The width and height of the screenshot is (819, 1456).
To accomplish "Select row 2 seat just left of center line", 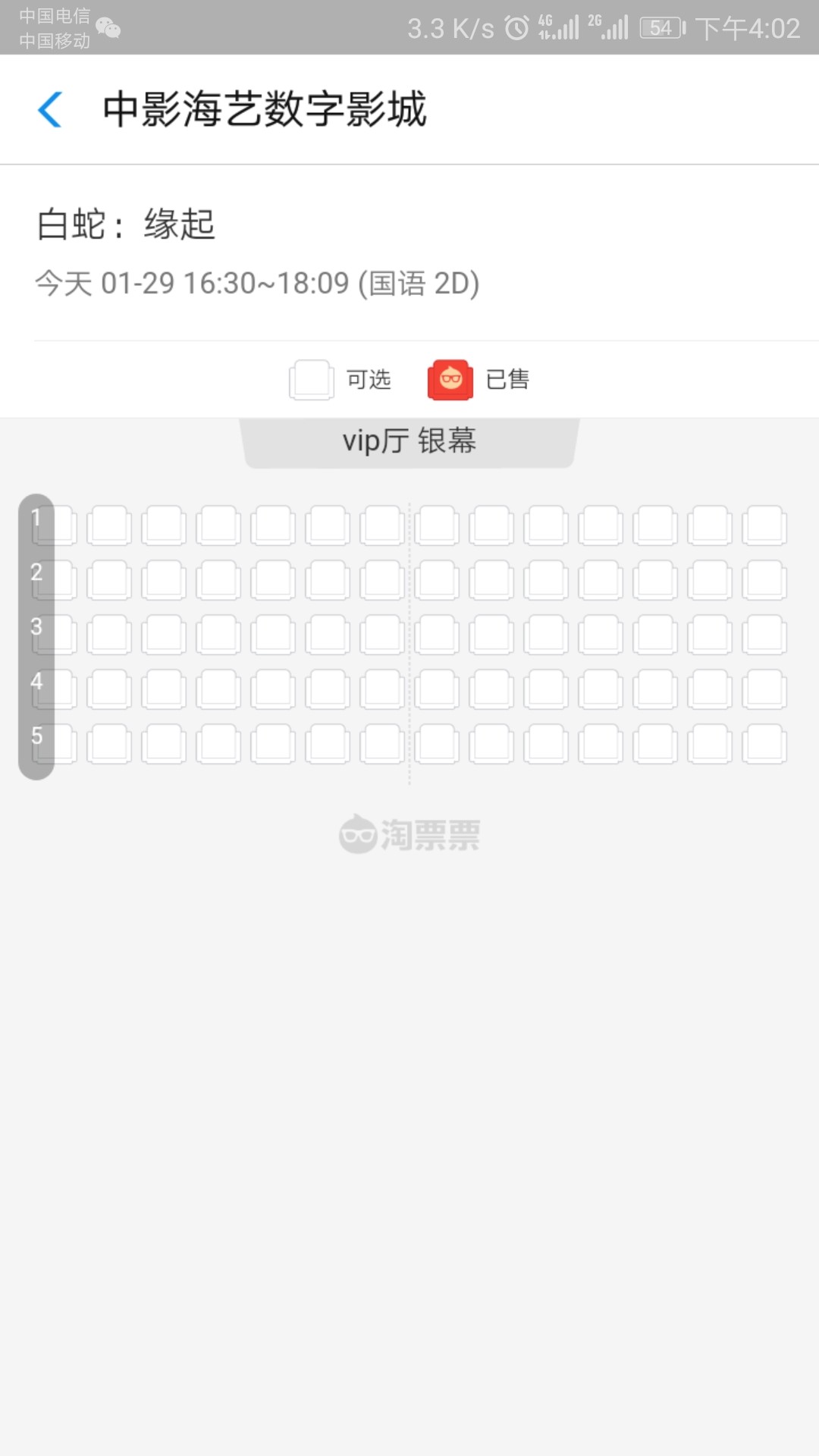I will click(x=382, y=580).
